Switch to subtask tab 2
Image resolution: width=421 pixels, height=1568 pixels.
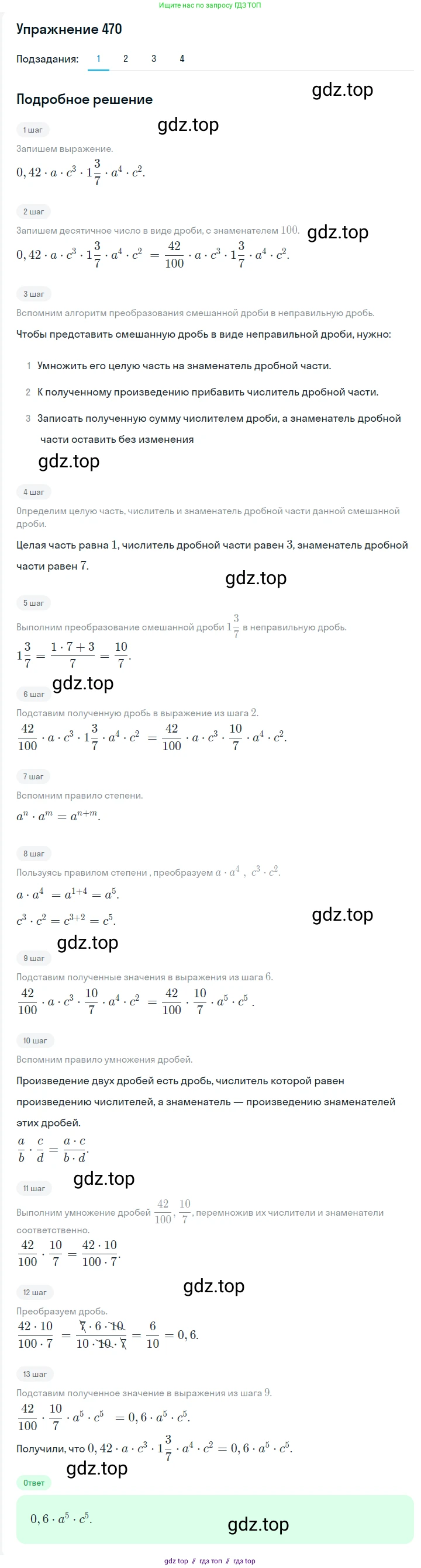pos(126,59)
